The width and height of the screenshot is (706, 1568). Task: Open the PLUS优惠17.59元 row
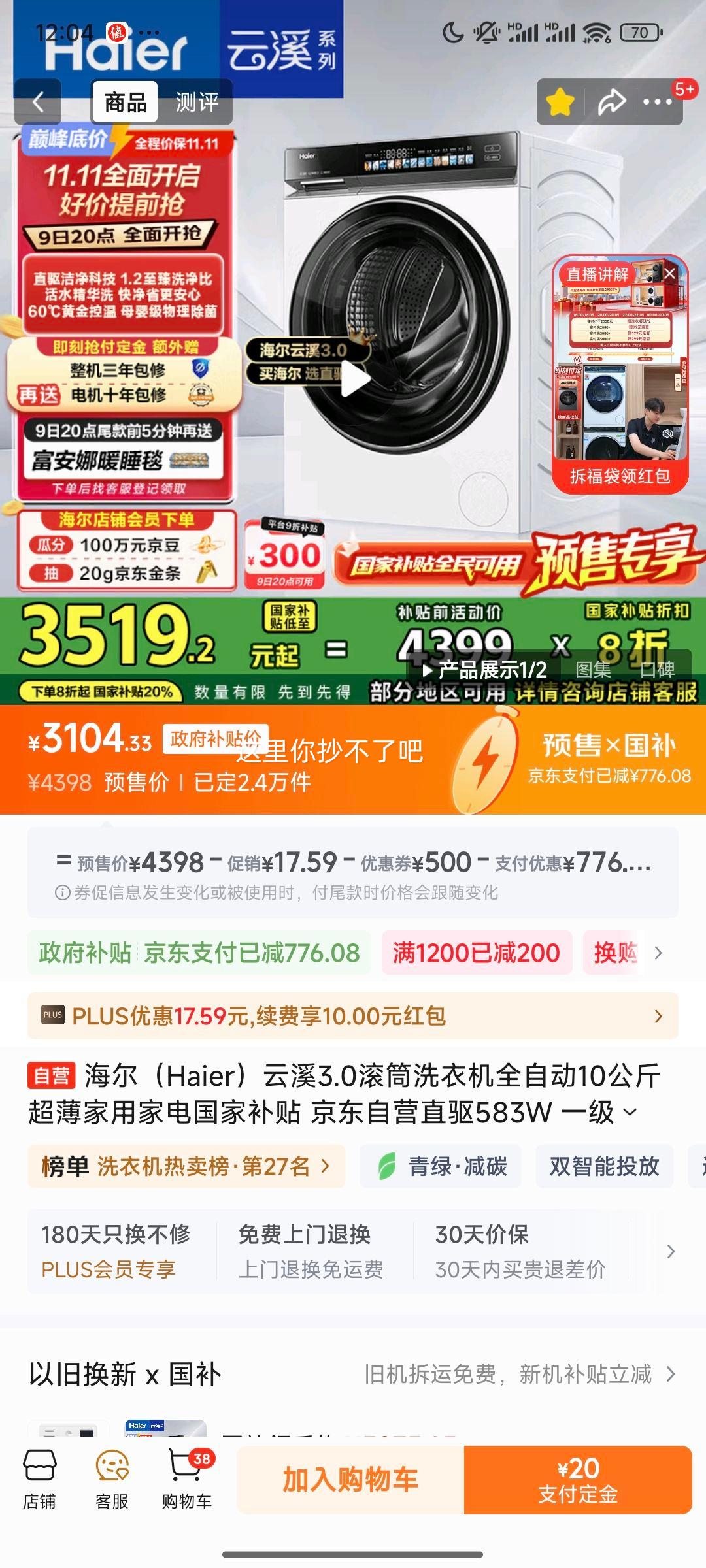(353, 1016)
